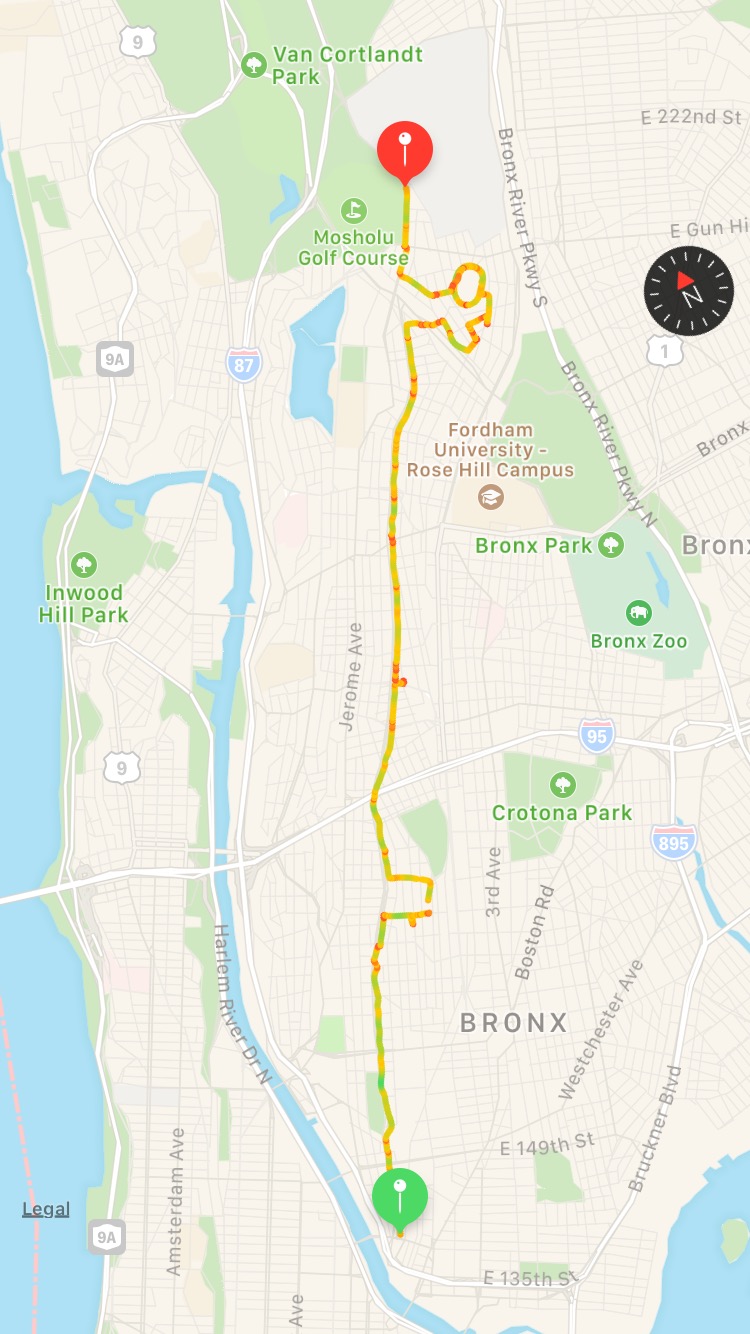Select the red end-of-route pin
This screenshot has height=1334, width=750.
point(405,152)
